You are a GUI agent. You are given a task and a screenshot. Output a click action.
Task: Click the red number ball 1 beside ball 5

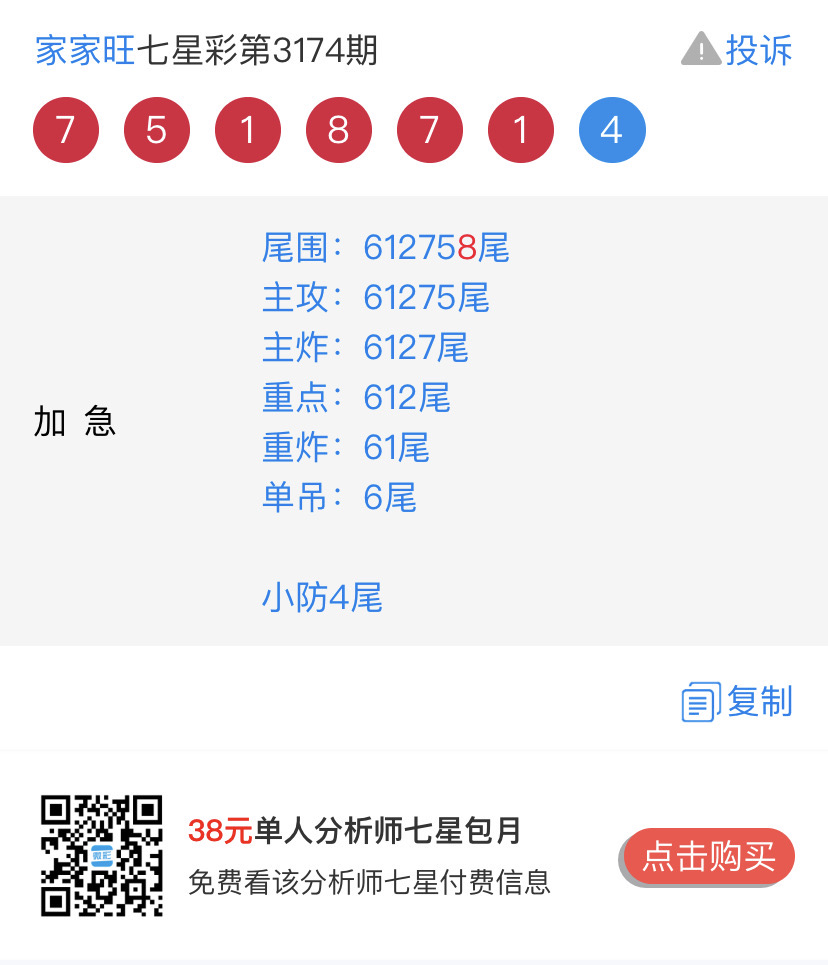click(x=247, y=129)
